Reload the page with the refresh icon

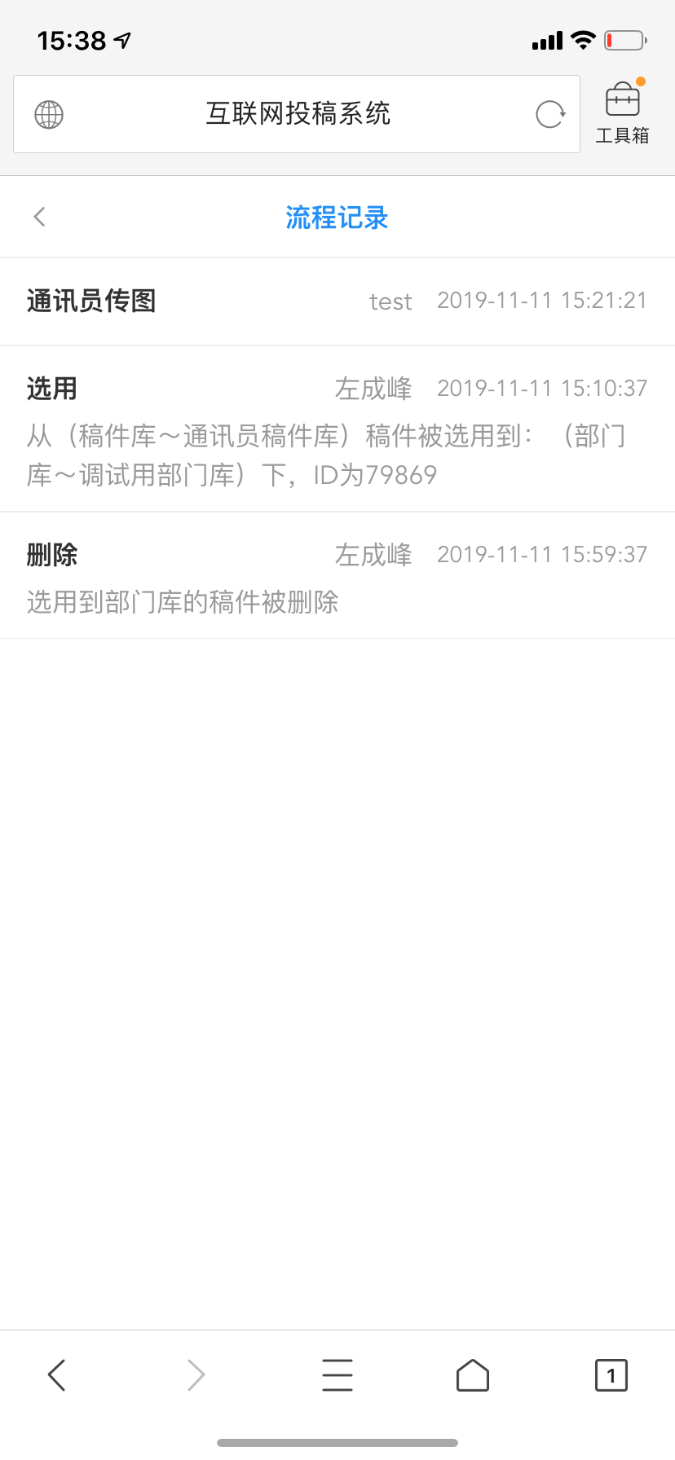[550, 115]
